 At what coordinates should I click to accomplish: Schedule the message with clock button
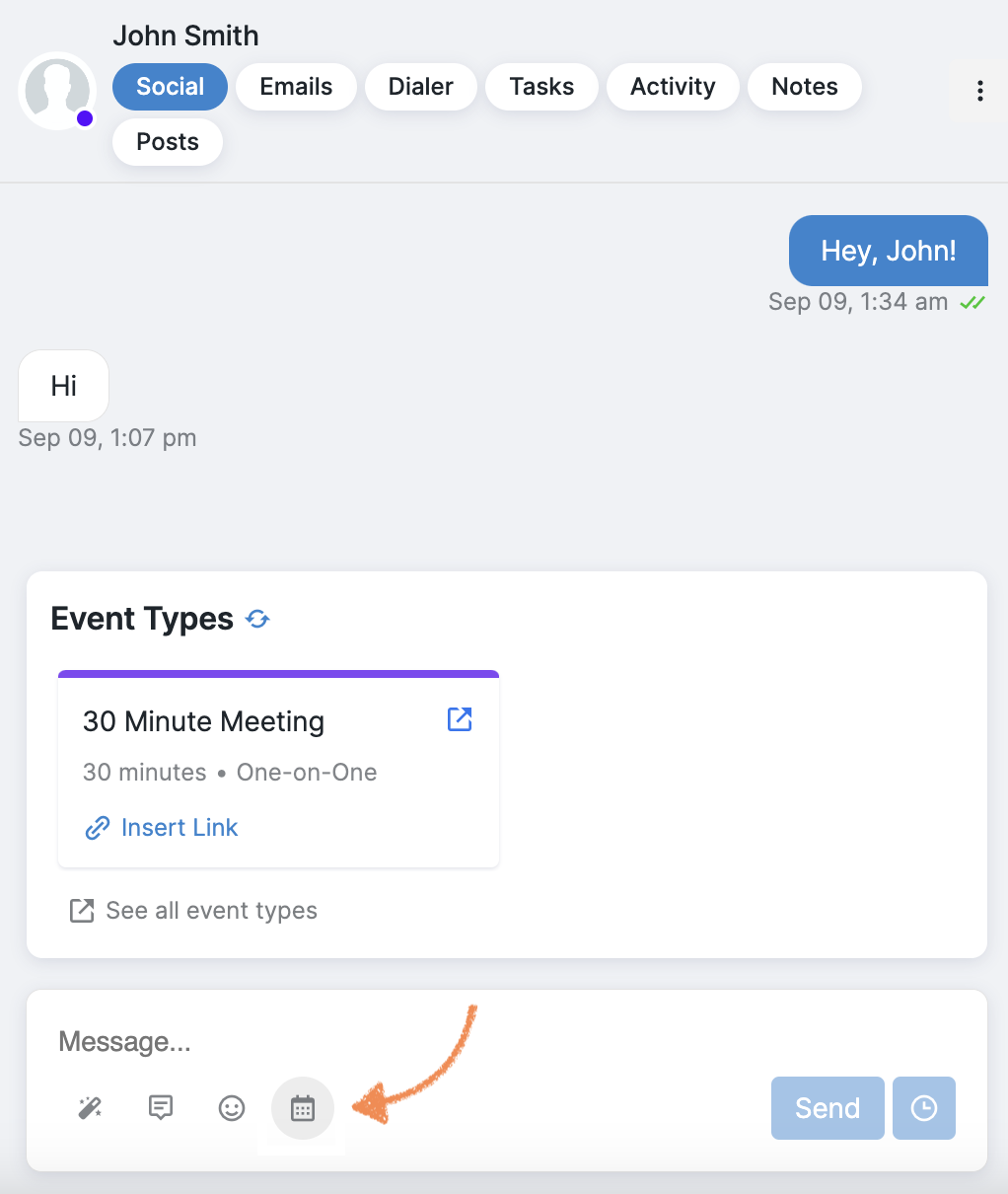click(x=924, y=1108)
